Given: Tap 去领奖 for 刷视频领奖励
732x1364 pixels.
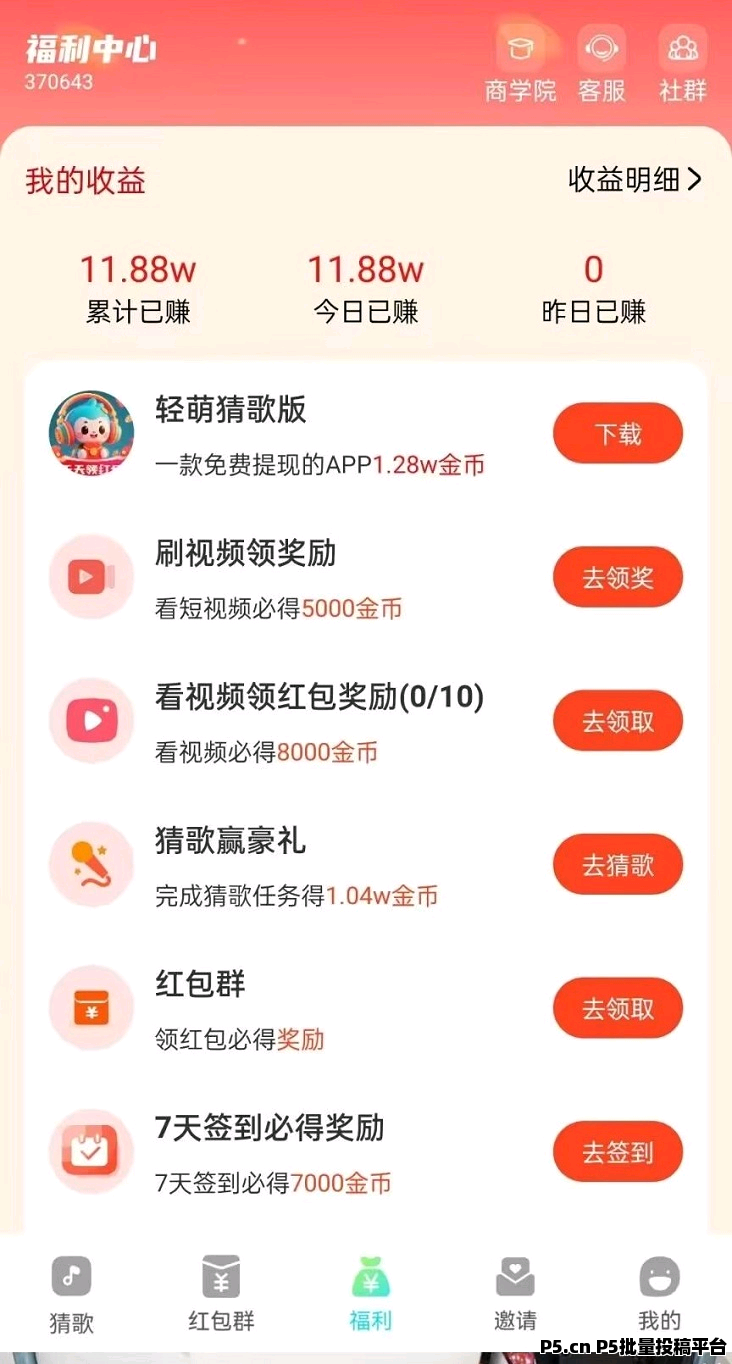Looking at the screenshot, I should (x=618, y=577).
